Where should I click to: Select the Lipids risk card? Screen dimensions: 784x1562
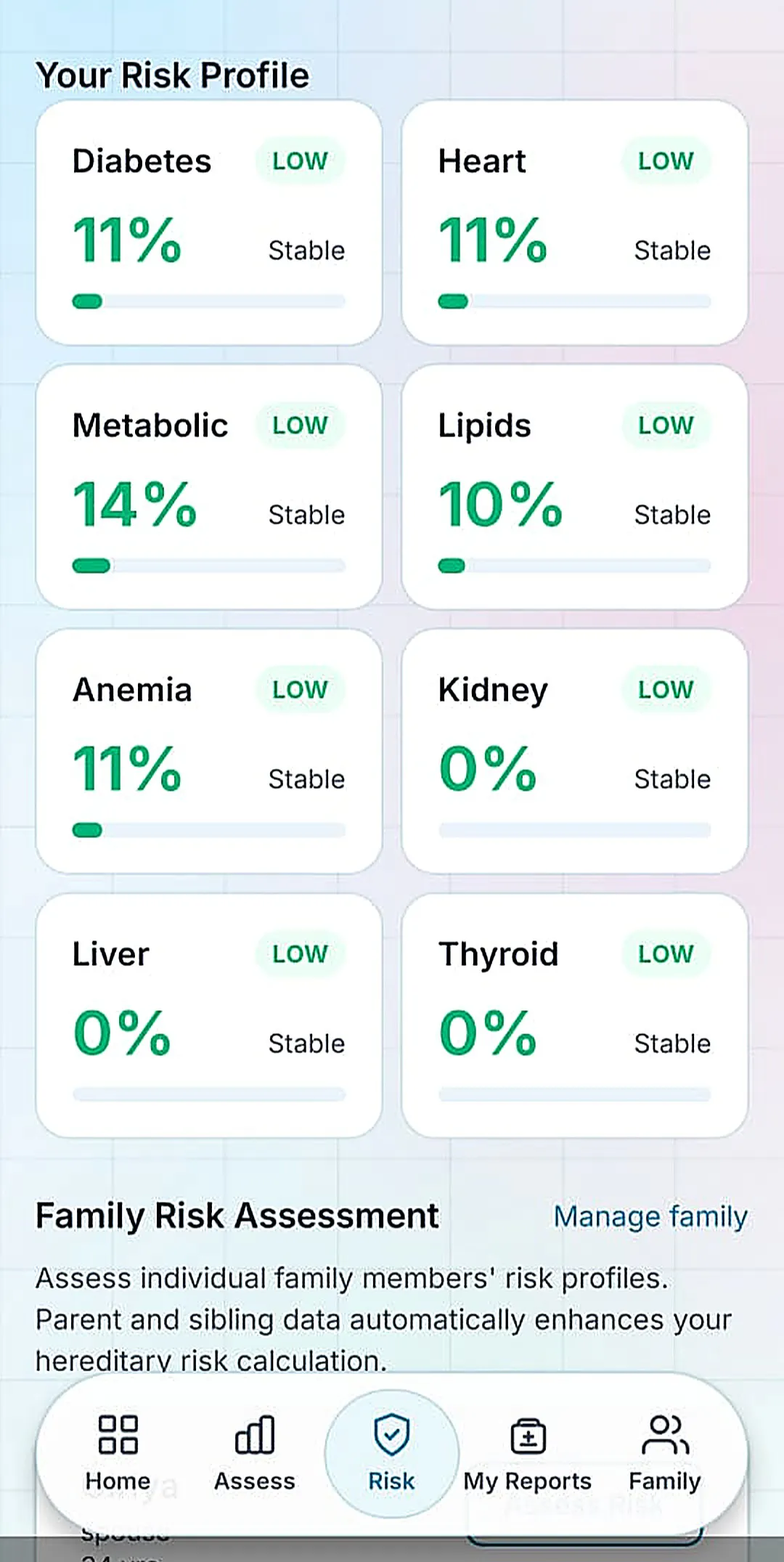point(575,487)
